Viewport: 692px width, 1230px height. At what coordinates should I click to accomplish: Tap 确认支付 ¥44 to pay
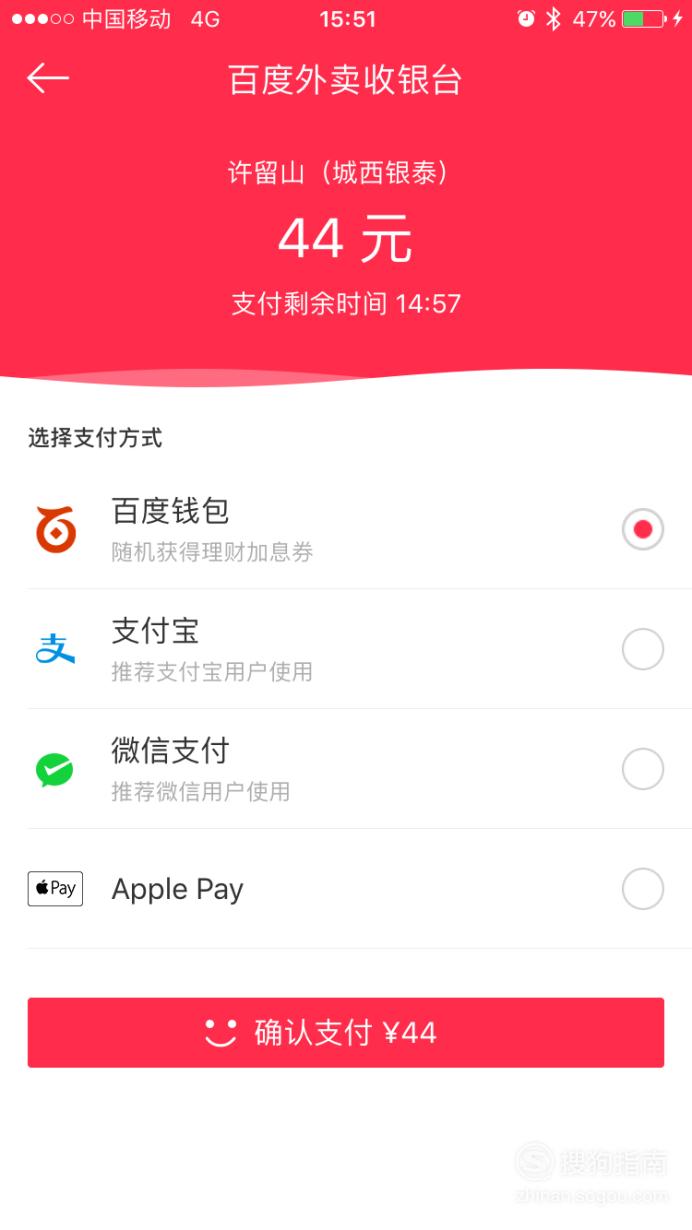(346, 1032)
